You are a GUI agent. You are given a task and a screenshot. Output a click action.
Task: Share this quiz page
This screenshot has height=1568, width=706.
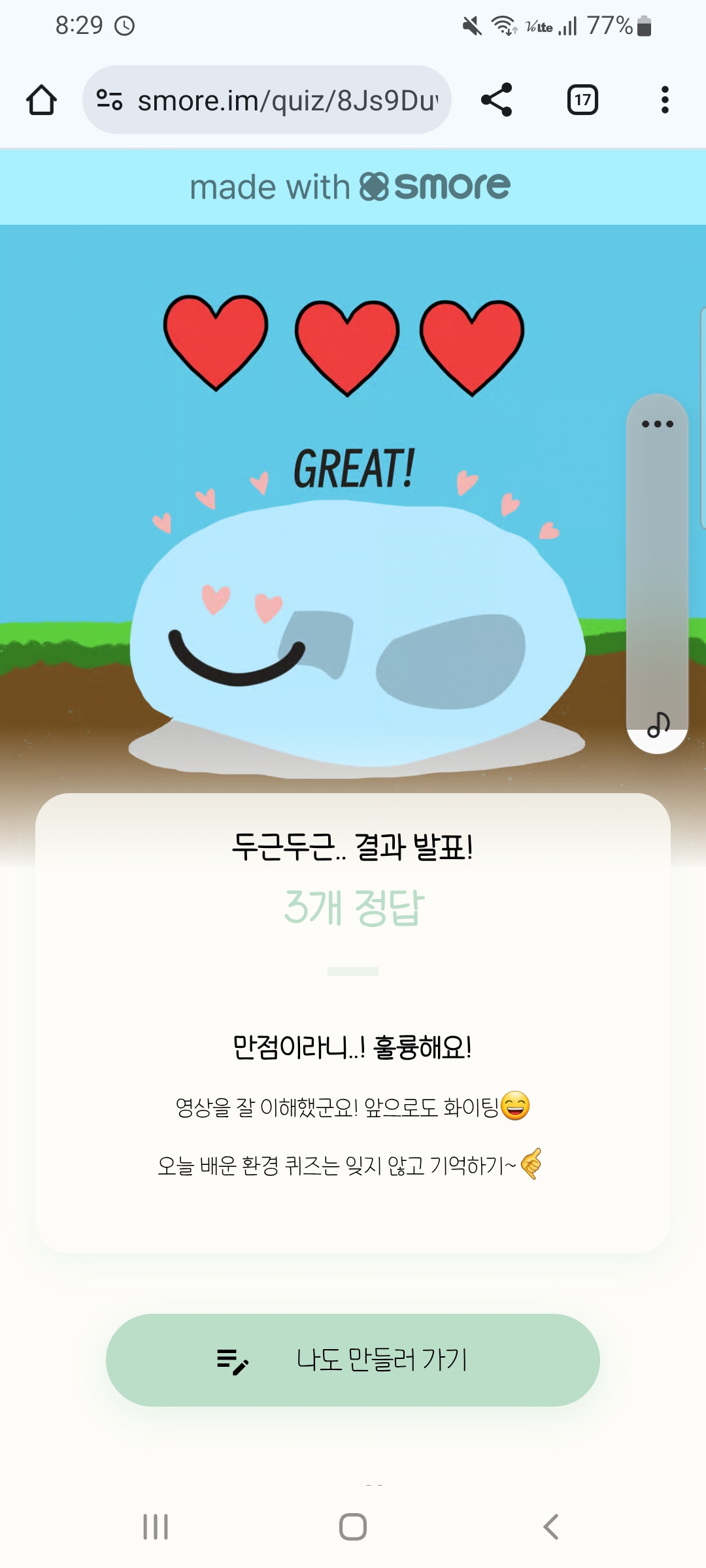click(497, 100)
